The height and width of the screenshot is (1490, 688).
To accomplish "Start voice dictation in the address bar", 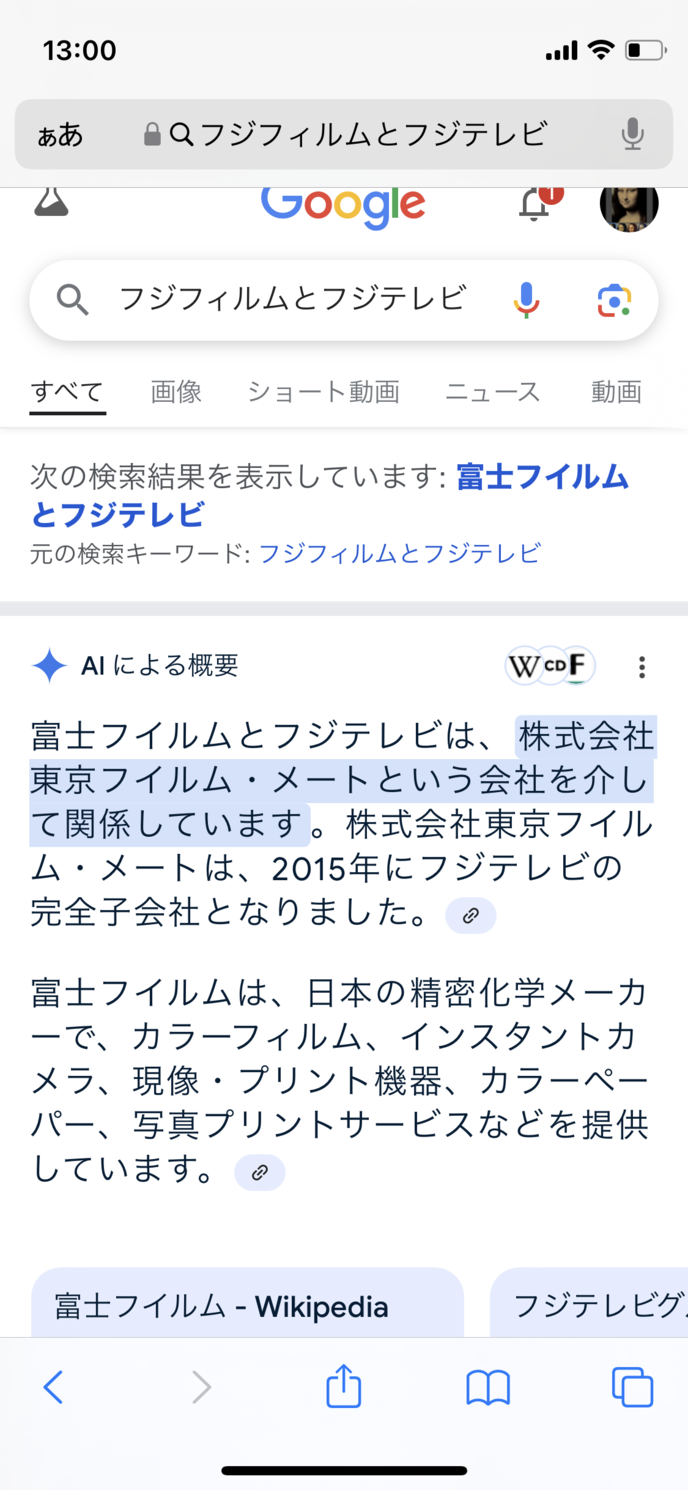I will click(x=631, y=134).
